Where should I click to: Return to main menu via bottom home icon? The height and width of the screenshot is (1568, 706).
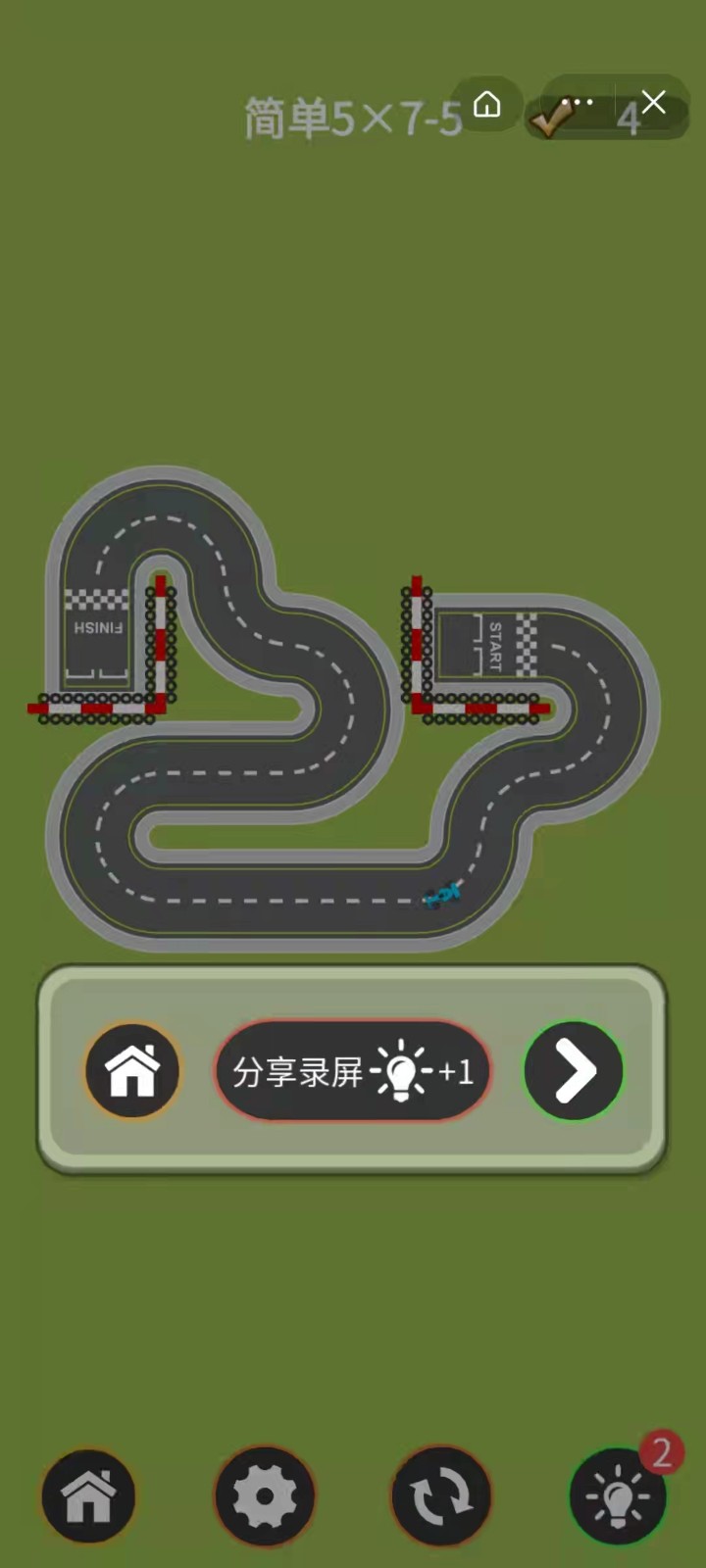(x=88, y=1496)
